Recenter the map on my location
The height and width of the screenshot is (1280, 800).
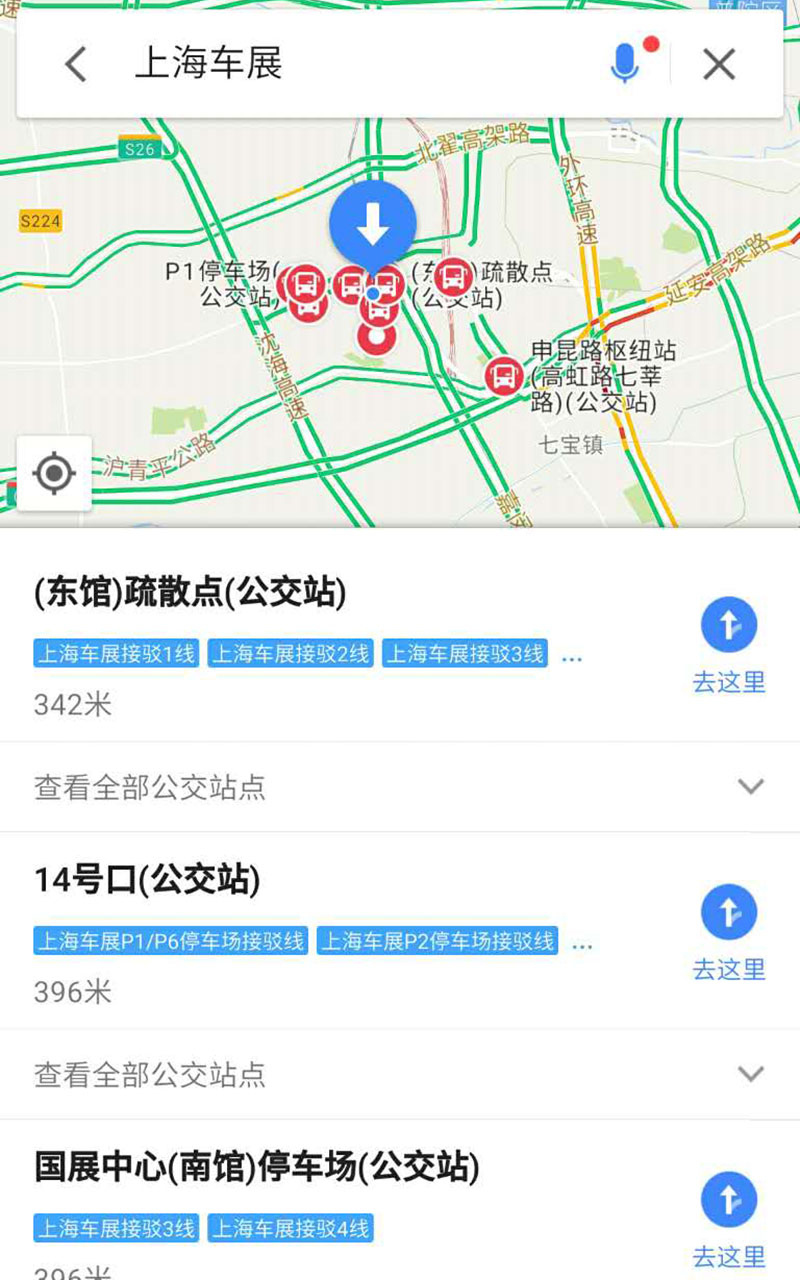(x=54, y=473)
